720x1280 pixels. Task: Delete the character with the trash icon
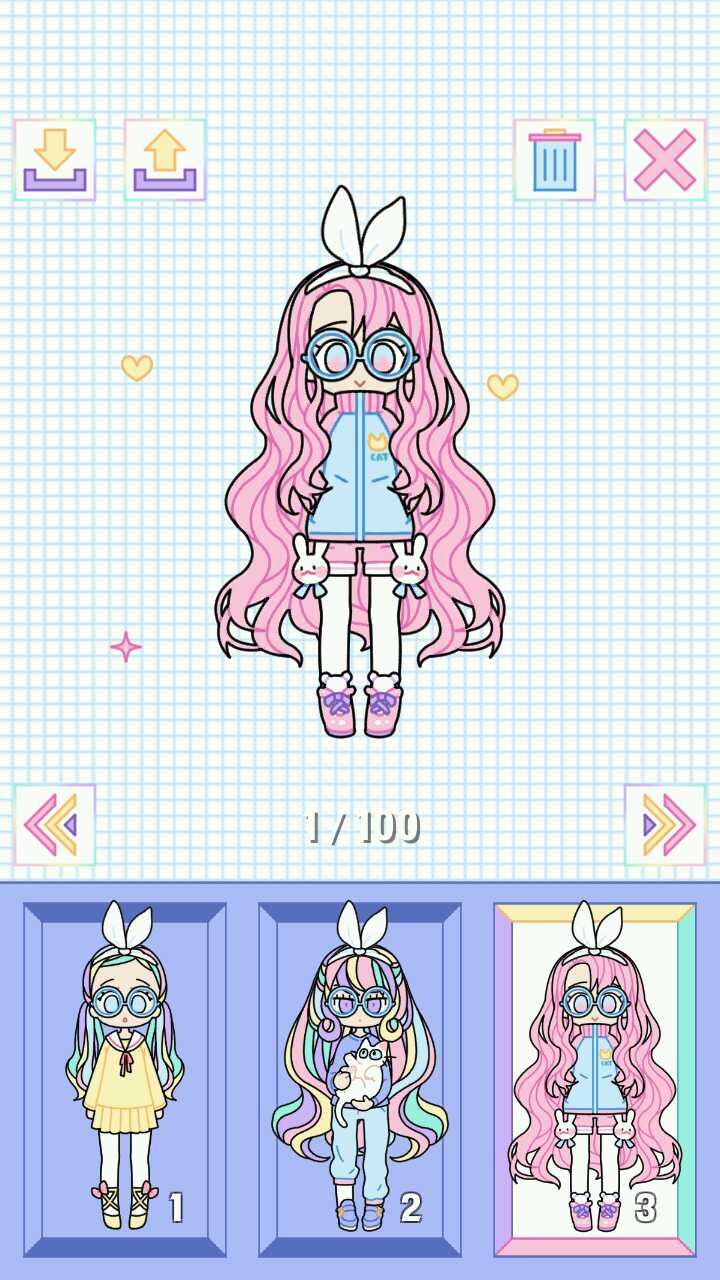tap(555, 160)
